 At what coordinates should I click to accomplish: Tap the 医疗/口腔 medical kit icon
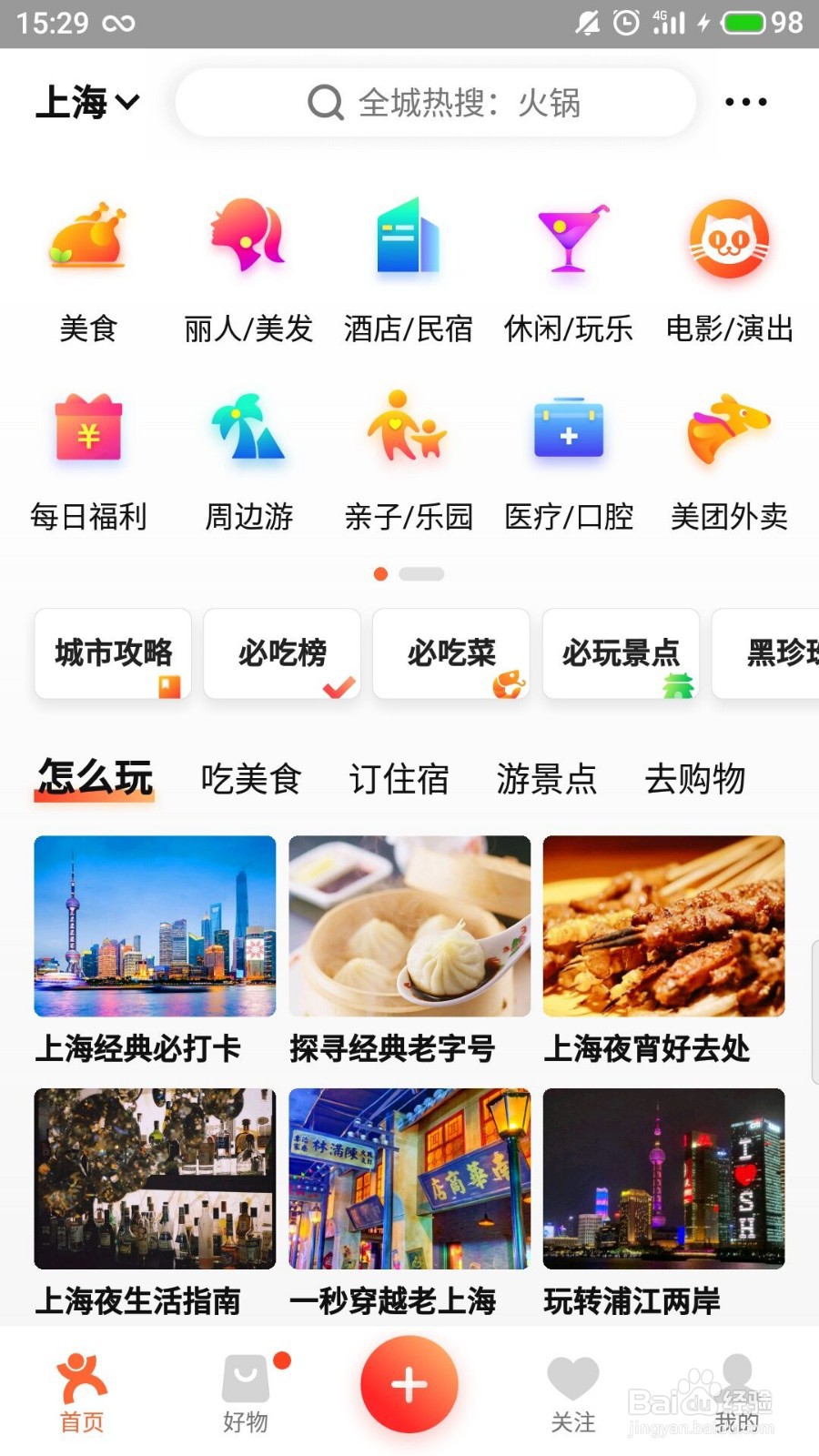[x=569, y=430]
